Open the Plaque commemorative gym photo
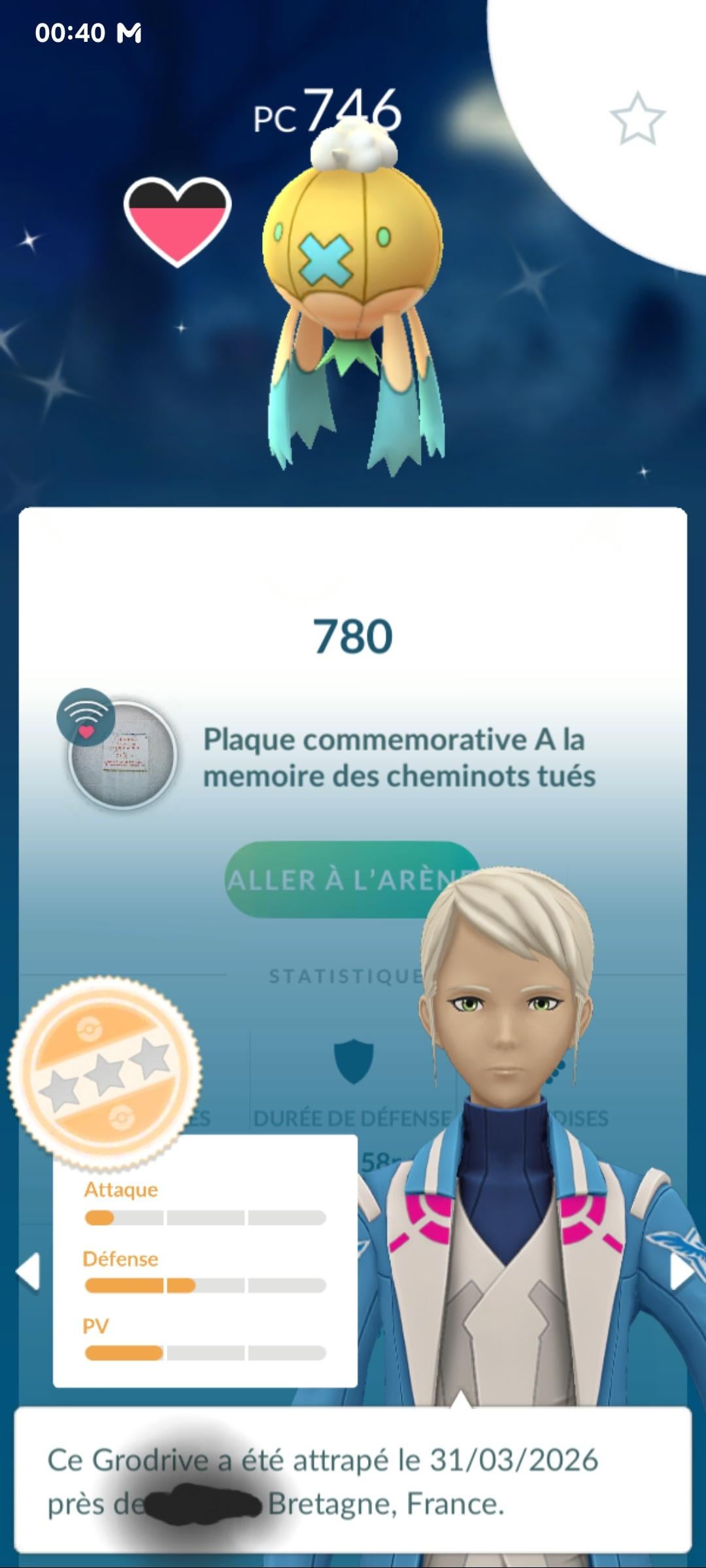706x1568 pixels. tap(122, 755)
